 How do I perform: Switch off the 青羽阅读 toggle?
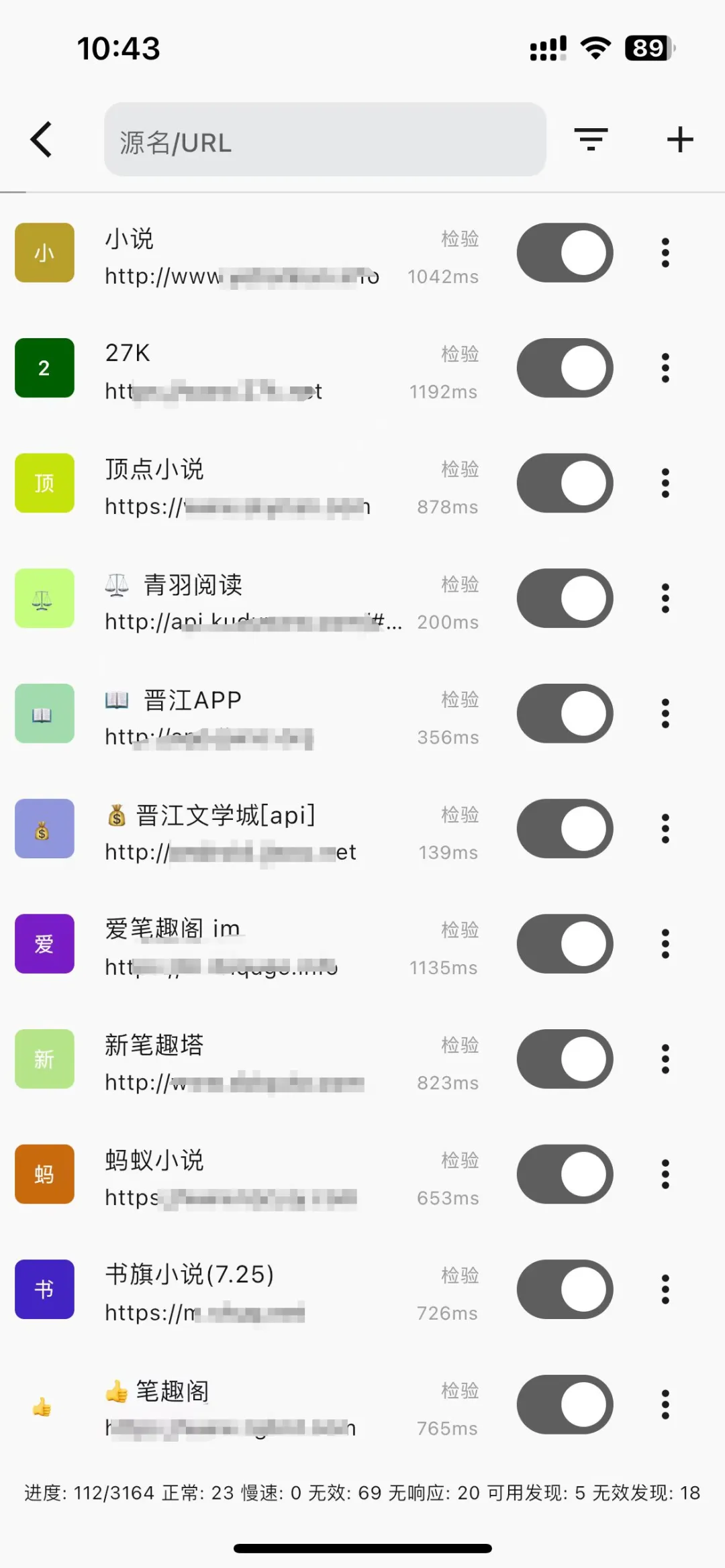tap(564, 598)
